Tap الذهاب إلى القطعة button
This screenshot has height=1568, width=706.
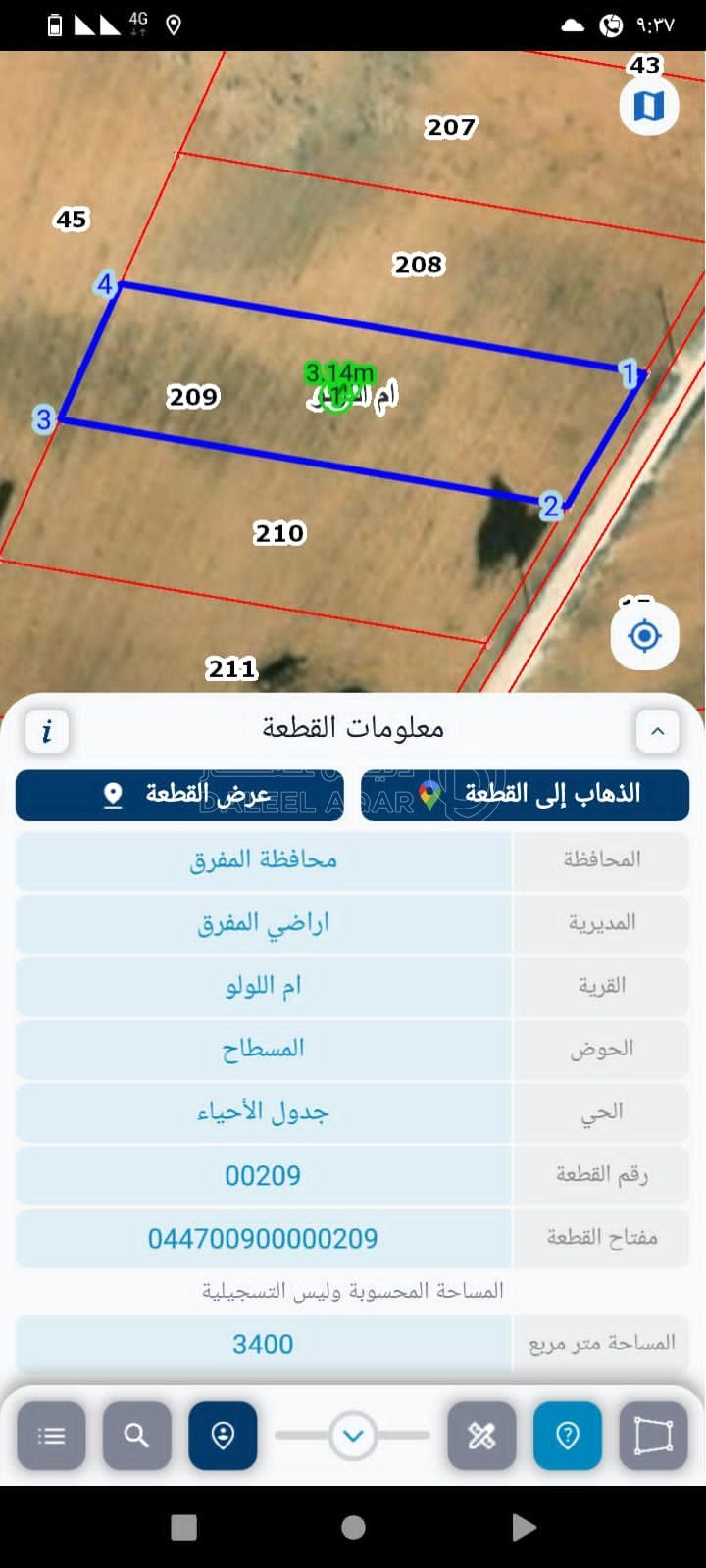tap(526, 794)
